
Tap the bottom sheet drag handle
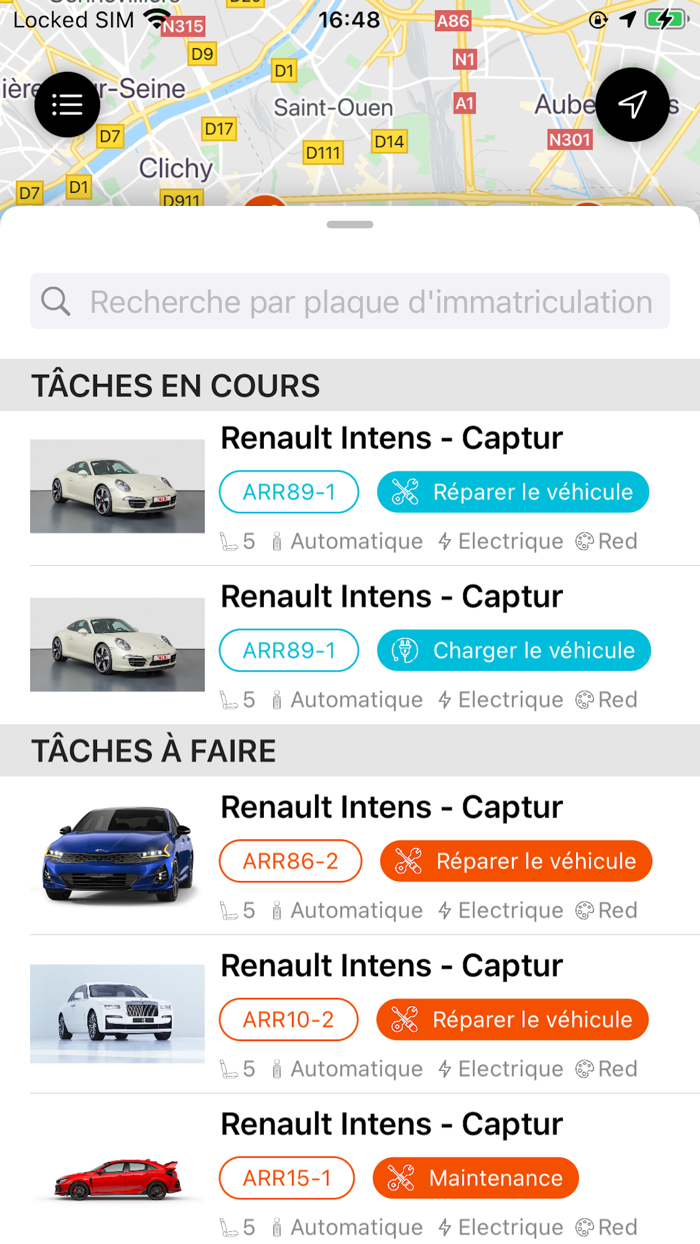pyautogui.click(x=350, y=225)
